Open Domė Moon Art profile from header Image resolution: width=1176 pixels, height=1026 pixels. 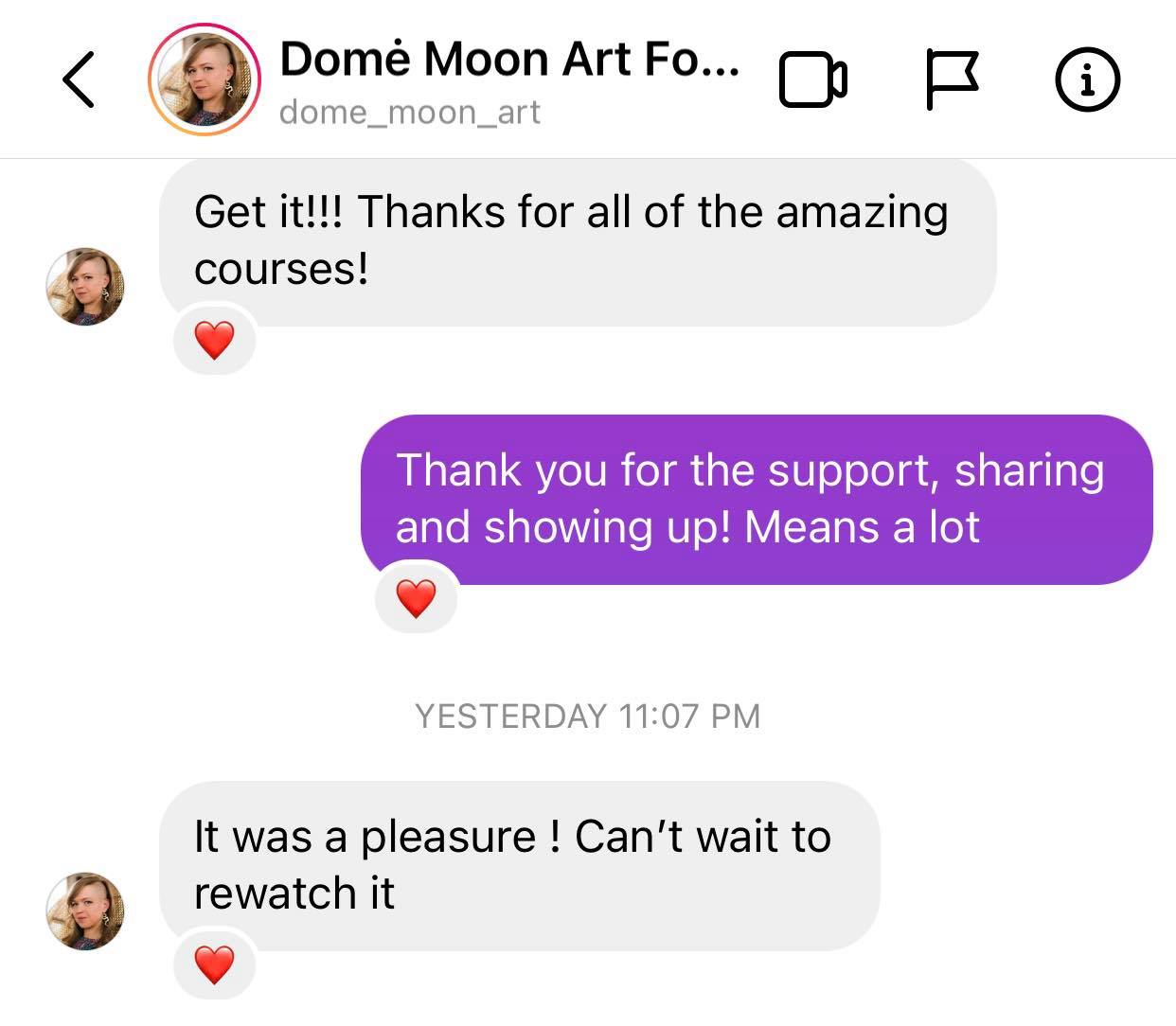point(205,81)
